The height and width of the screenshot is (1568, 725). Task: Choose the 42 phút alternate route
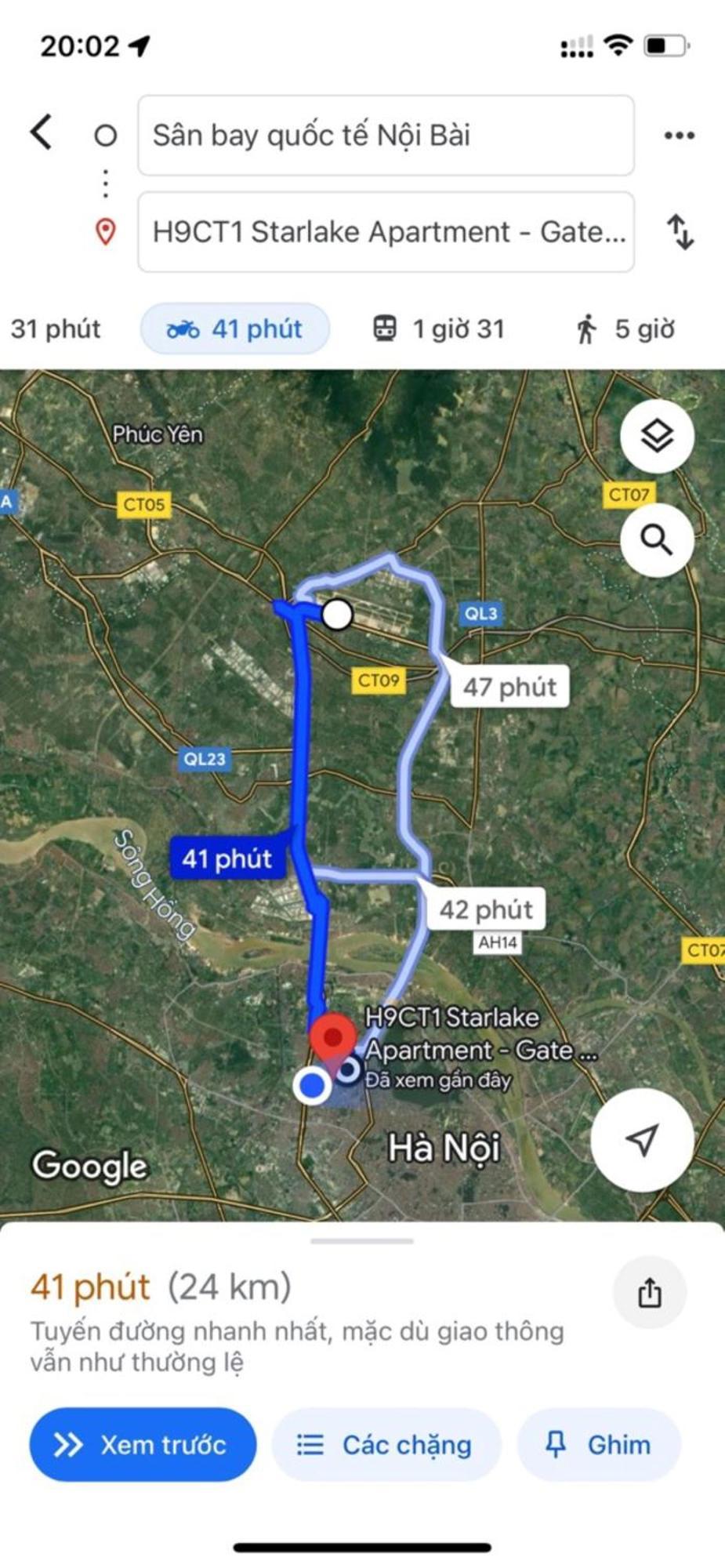pos(486,909)
